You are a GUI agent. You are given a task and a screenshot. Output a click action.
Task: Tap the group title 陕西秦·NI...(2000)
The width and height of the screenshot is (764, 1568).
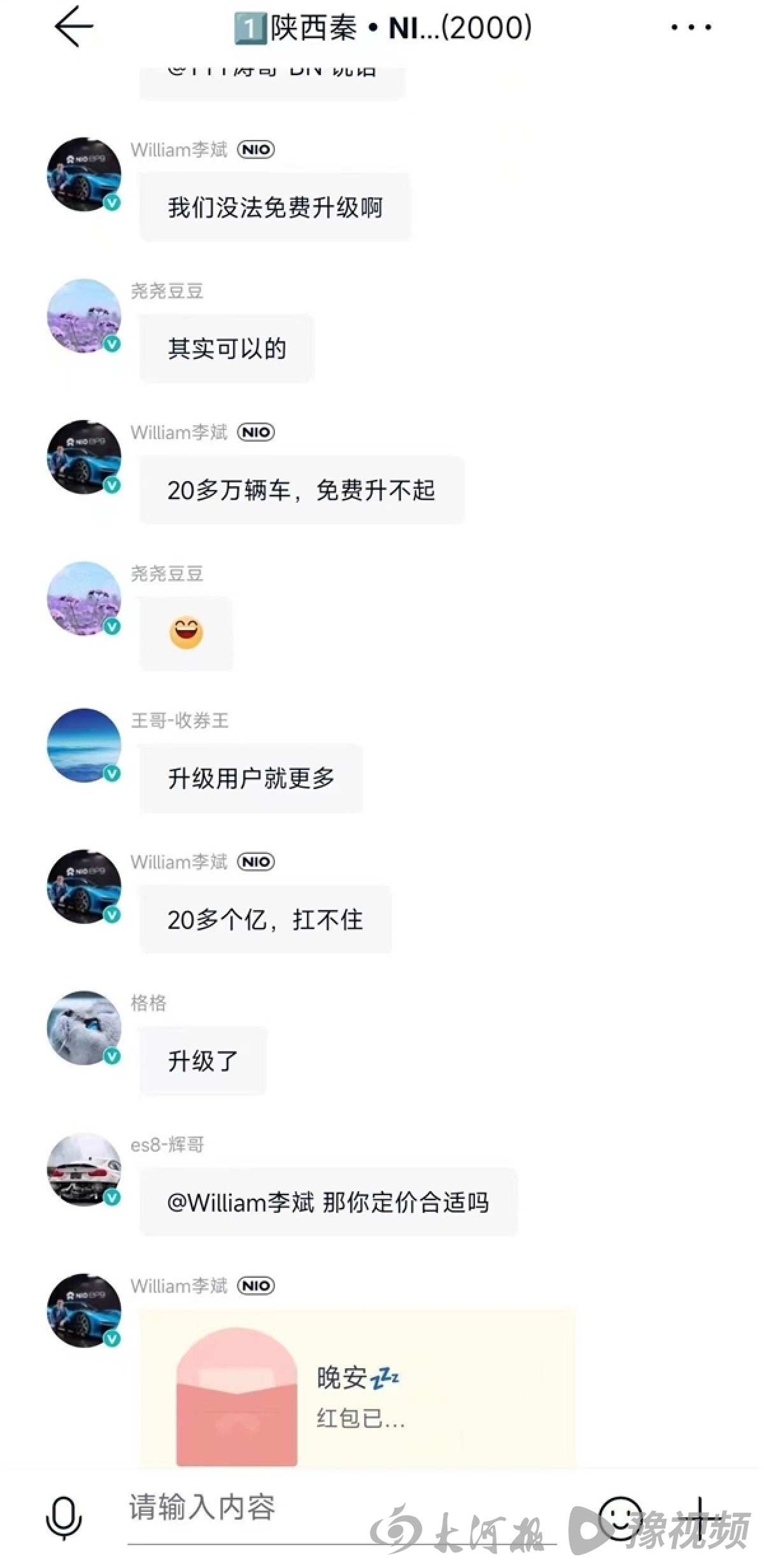coord(382,28)
